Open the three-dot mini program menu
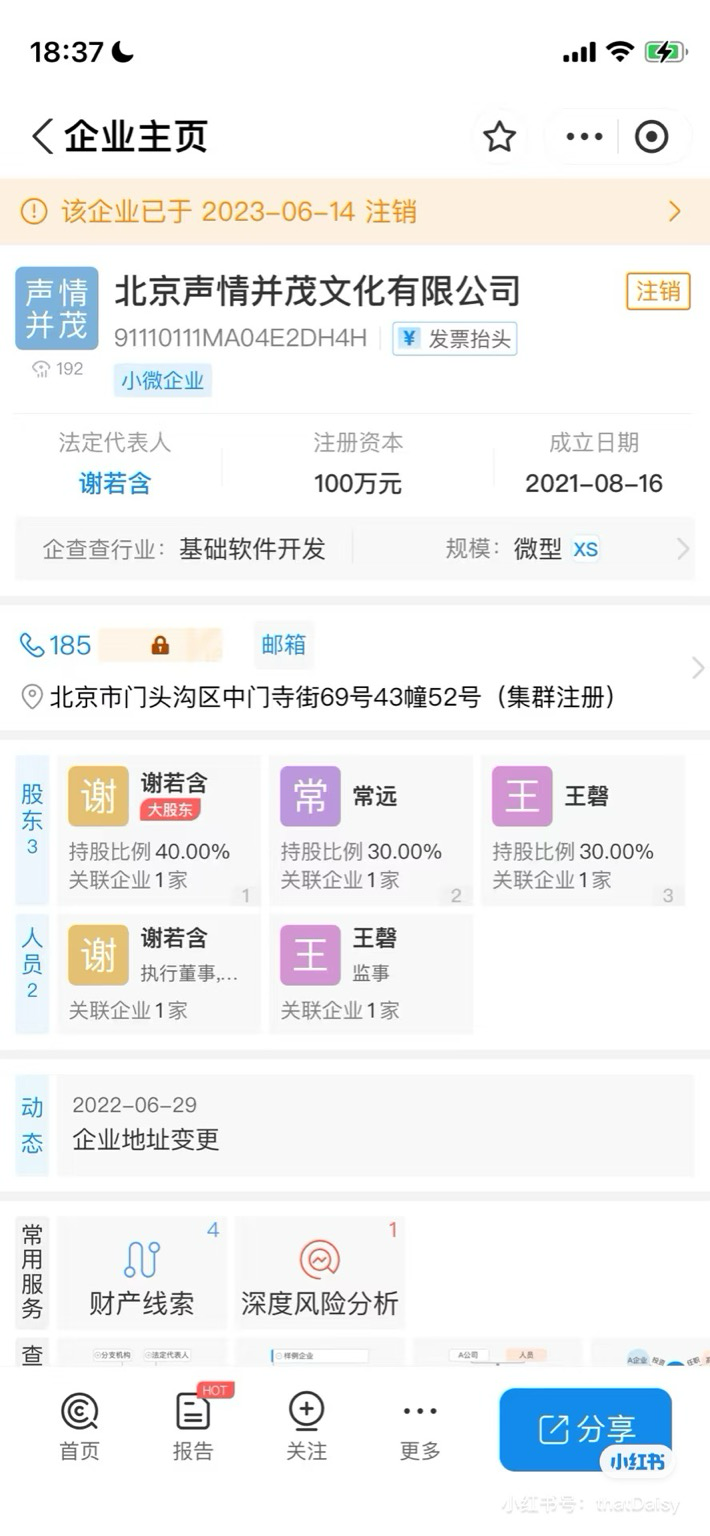Viewport: 710px width, 1536px height. pos(584,137)
